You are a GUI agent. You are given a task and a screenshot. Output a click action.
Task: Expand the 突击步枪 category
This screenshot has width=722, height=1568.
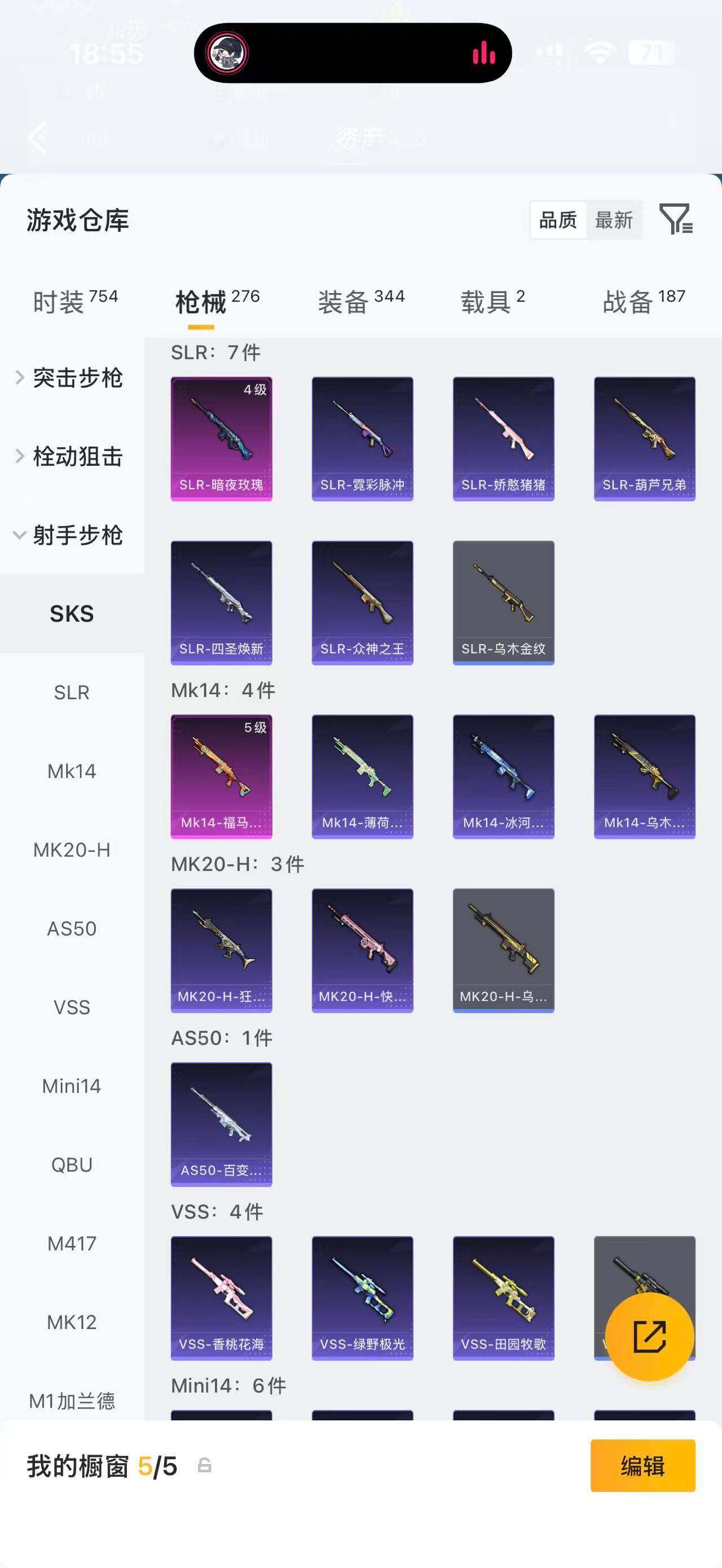(x=72, y=377)
